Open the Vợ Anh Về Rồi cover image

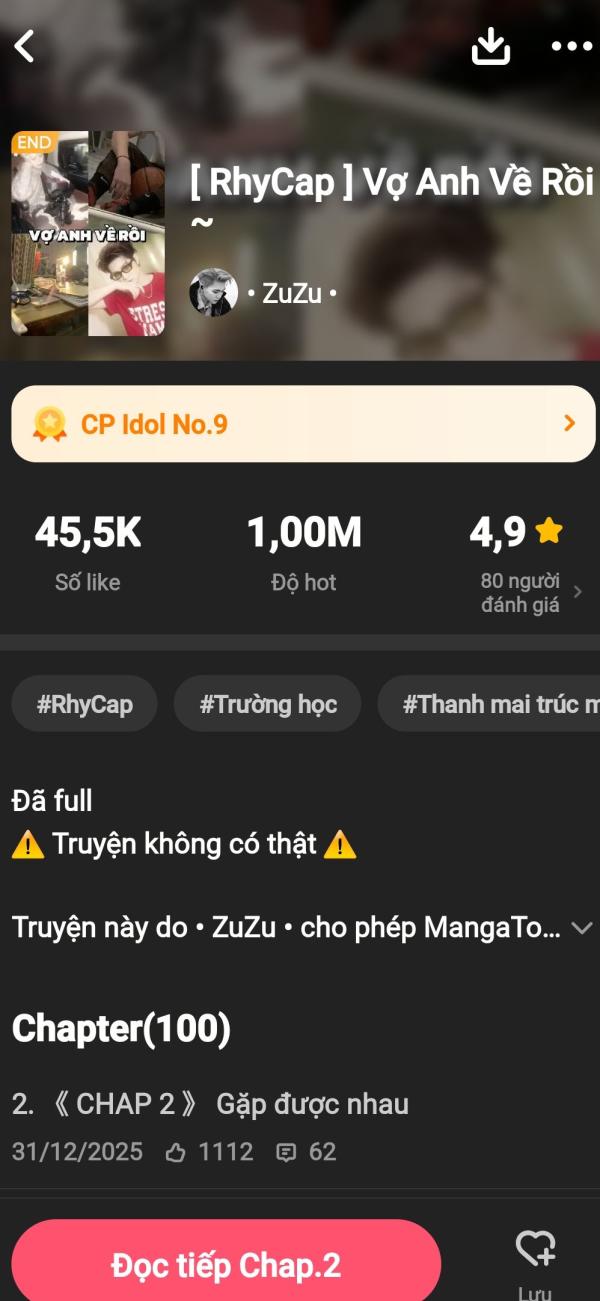88,233
